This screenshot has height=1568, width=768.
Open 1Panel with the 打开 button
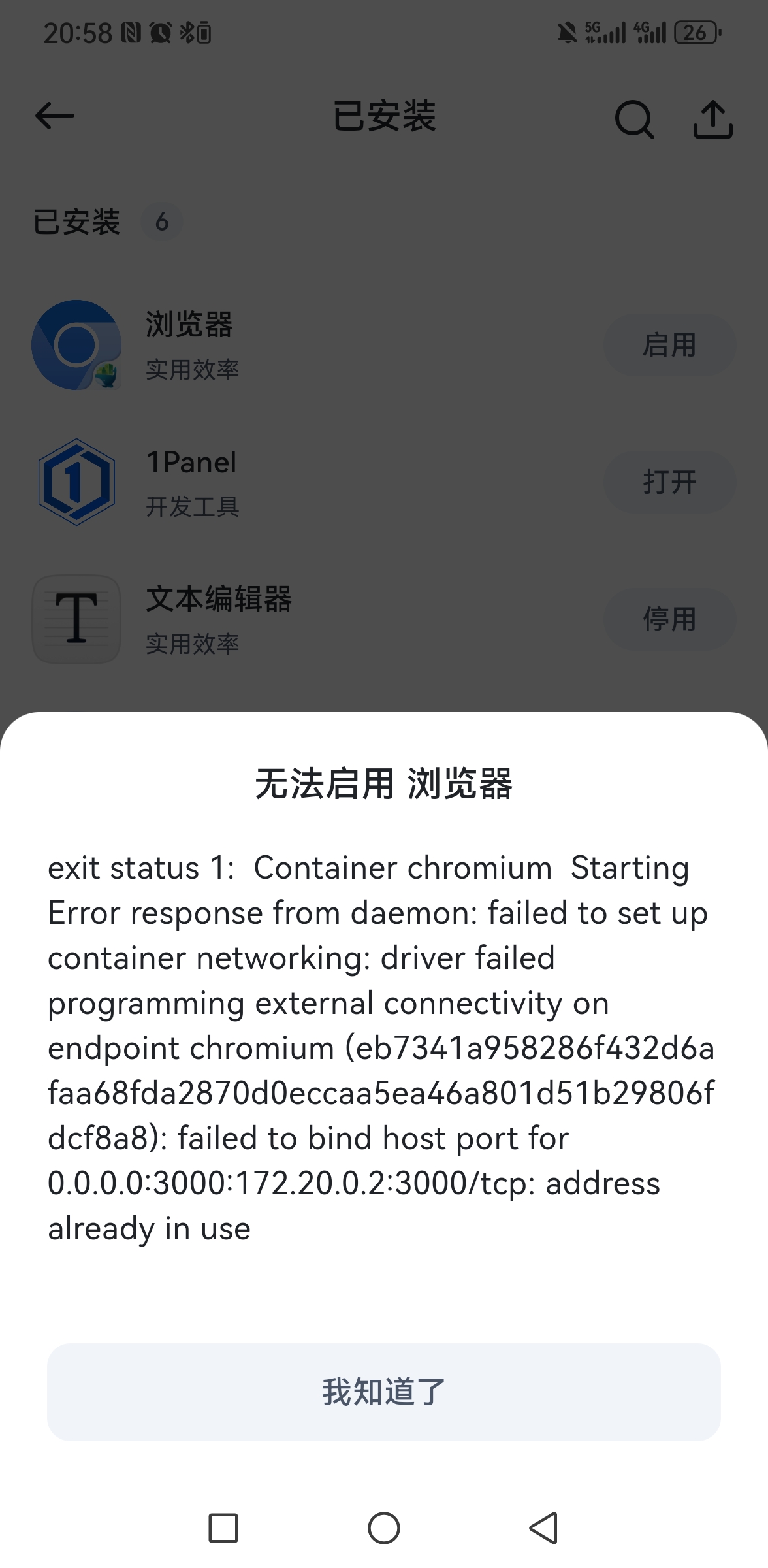pyautogui.click(x=669, y=482)
